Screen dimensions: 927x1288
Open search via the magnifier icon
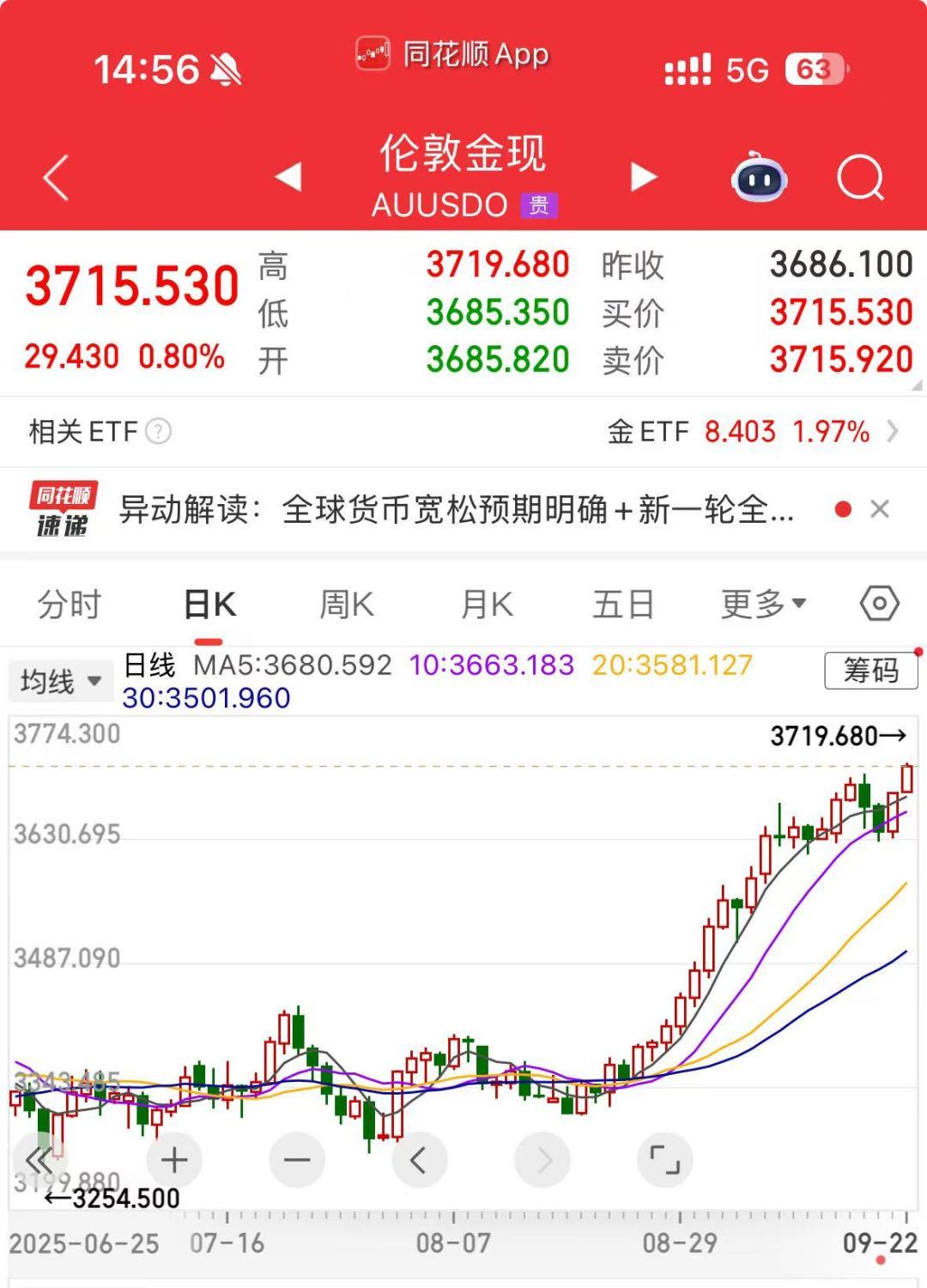[x=860, y=178]
